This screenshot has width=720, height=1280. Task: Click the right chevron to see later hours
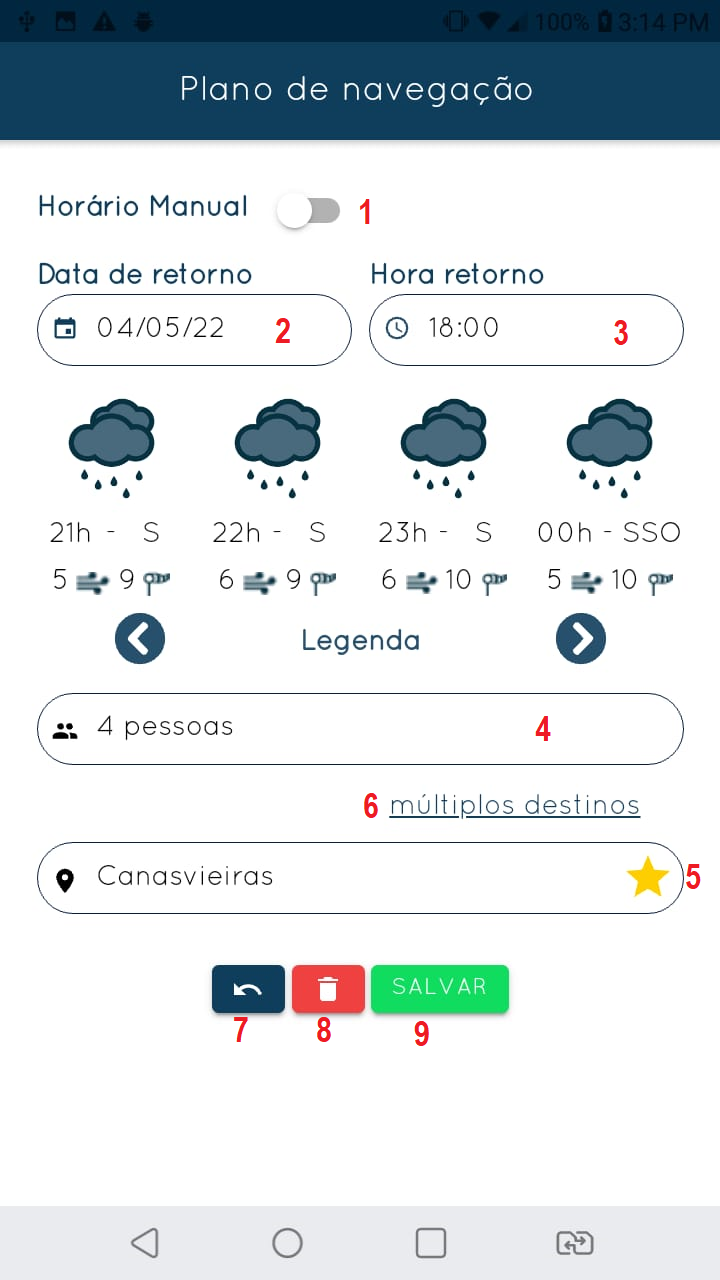pyautogui.click(x=580, y=638)
